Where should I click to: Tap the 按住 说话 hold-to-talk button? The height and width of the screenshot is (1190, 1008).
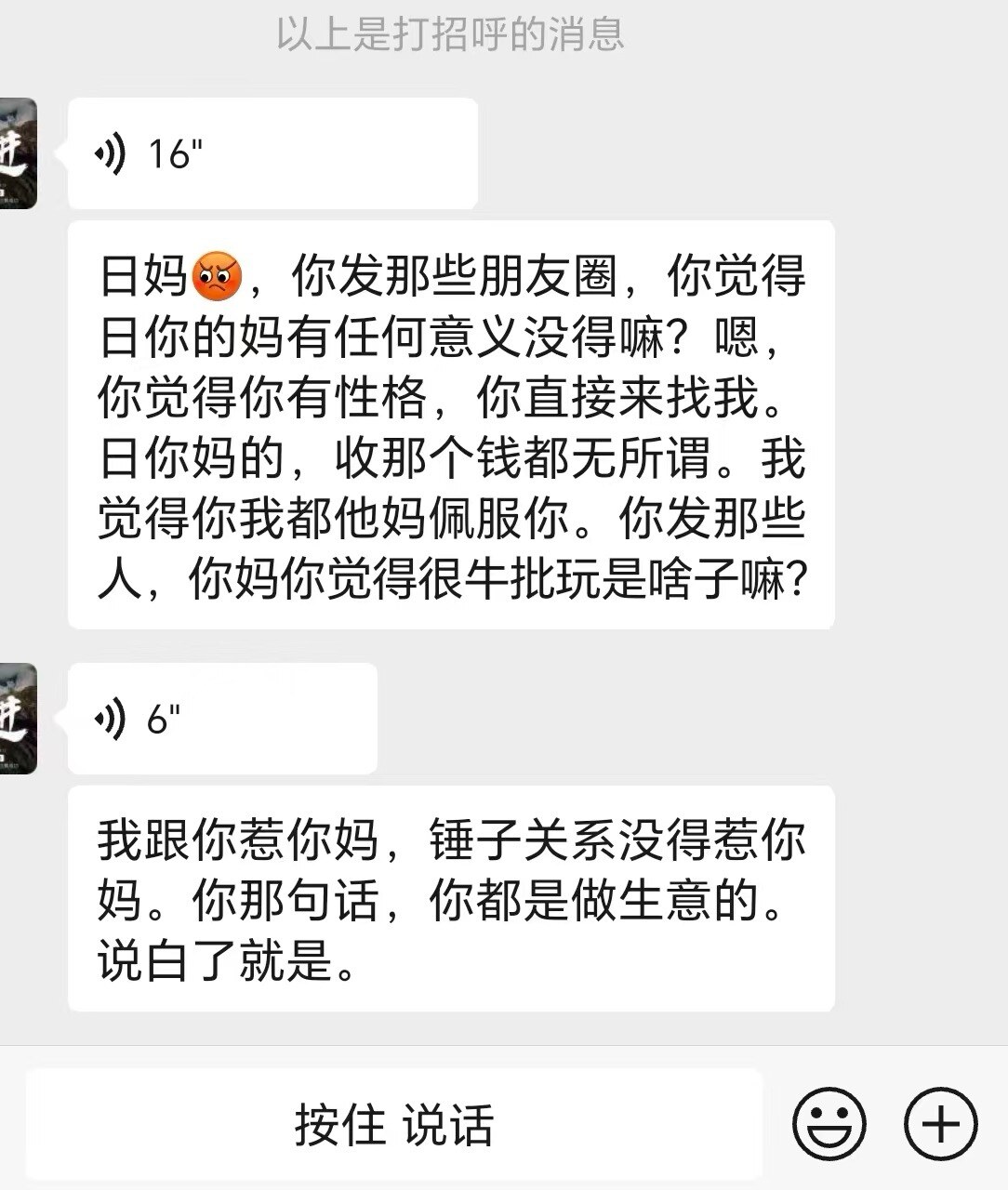(393, 1125)
